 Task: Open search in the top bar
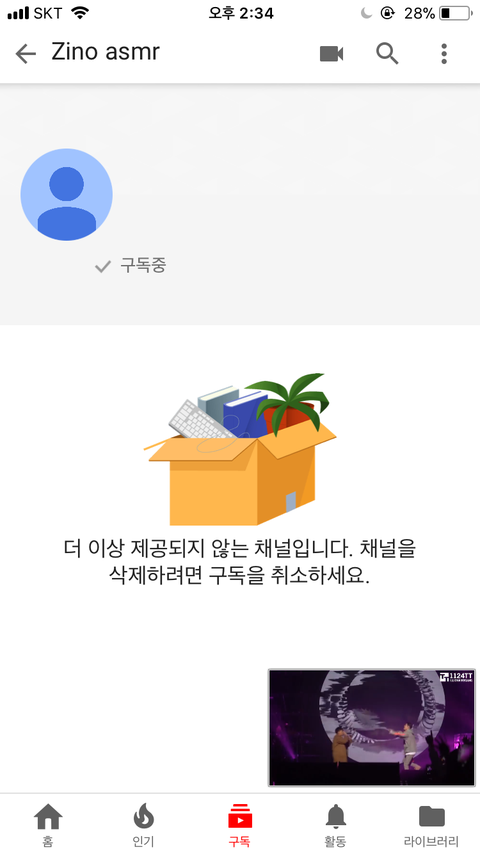coord(387,53)
